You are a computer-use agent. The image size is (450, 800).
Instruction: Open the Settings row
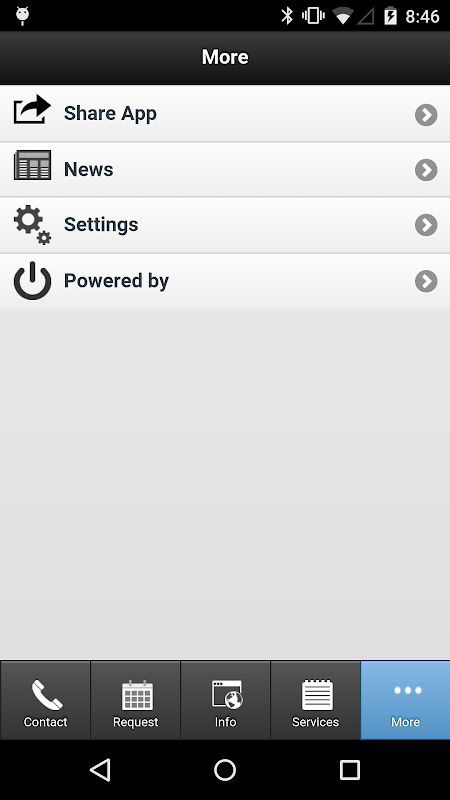pos(225,225)
